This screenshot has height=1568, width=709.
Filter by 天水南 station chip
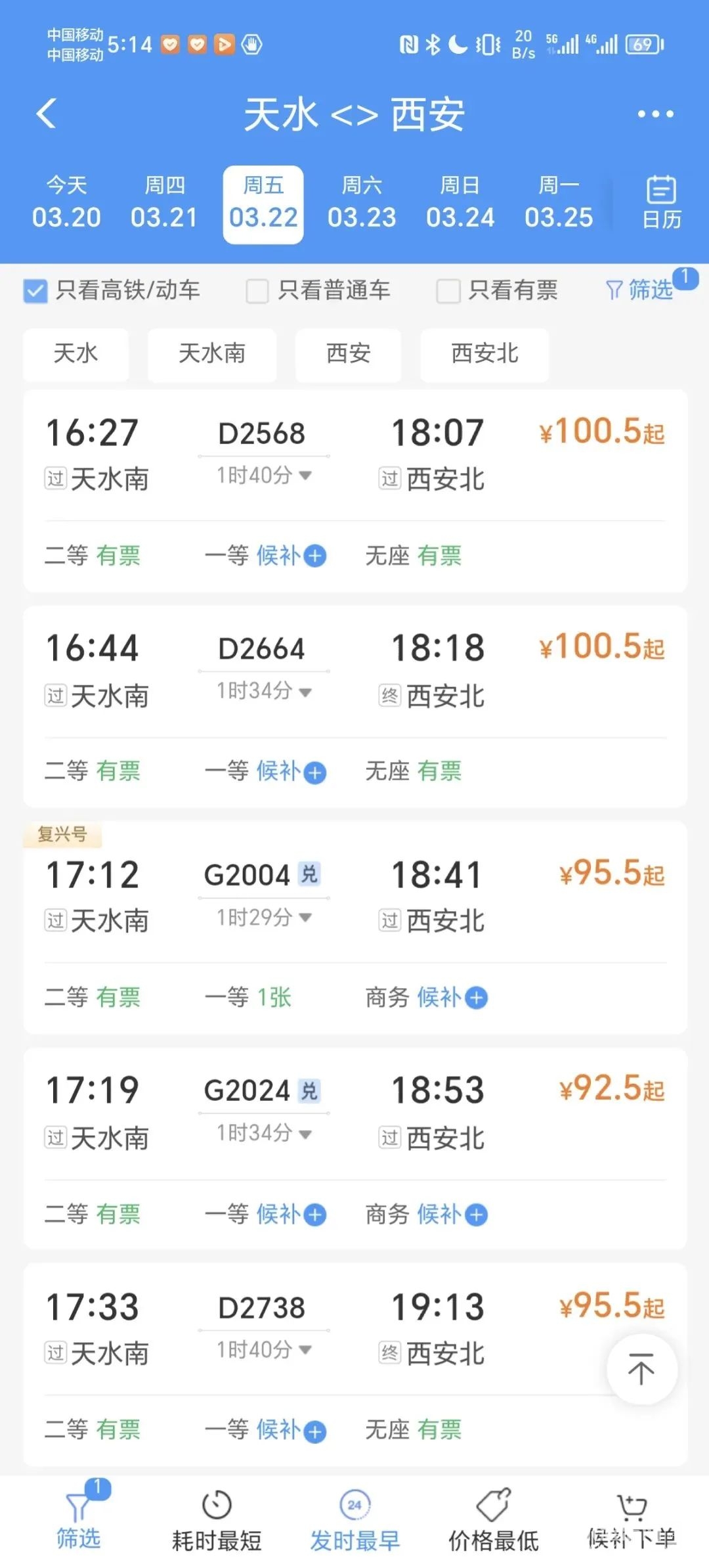pos(211,354)
